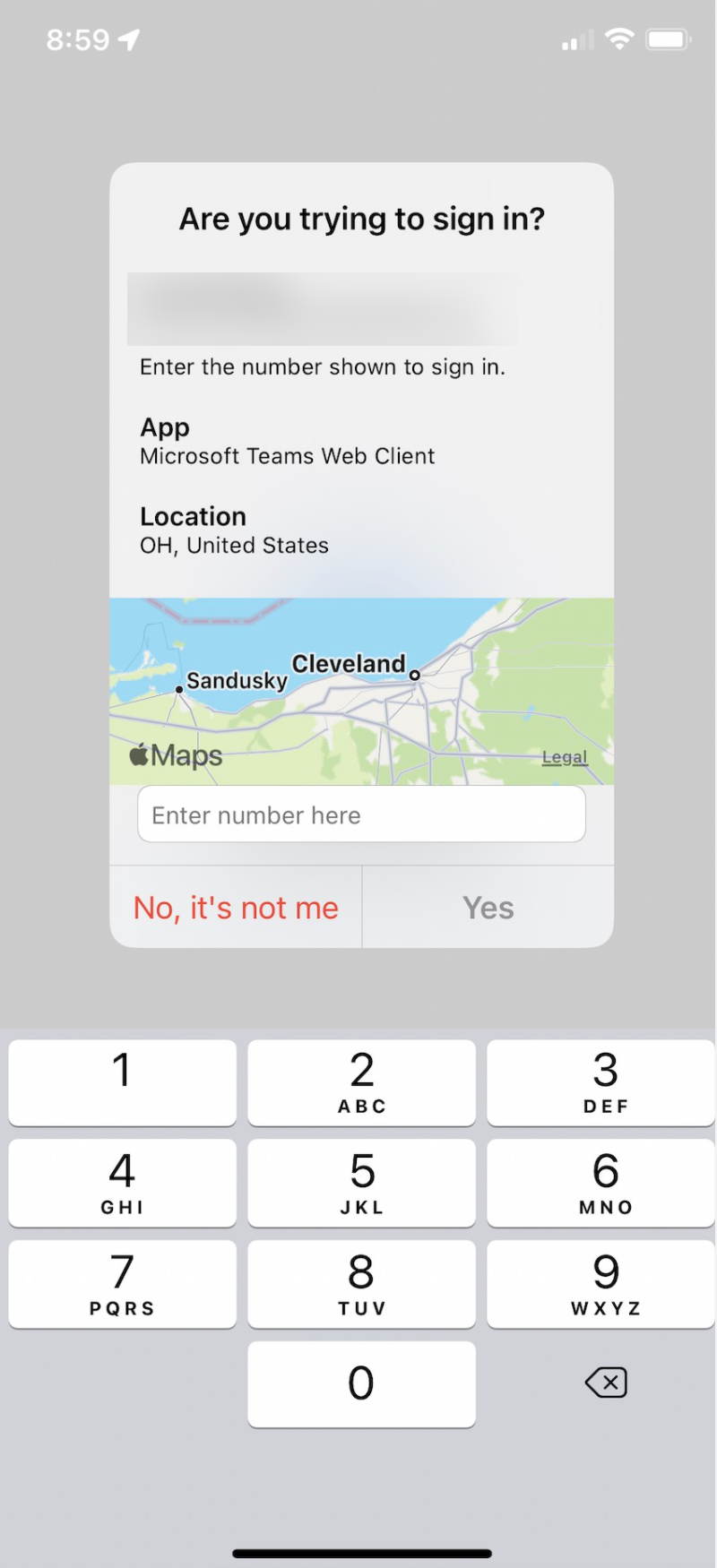Type digit 9 on the keypad
Screen dimensions: 717x1568
[x=600, y=1284]
